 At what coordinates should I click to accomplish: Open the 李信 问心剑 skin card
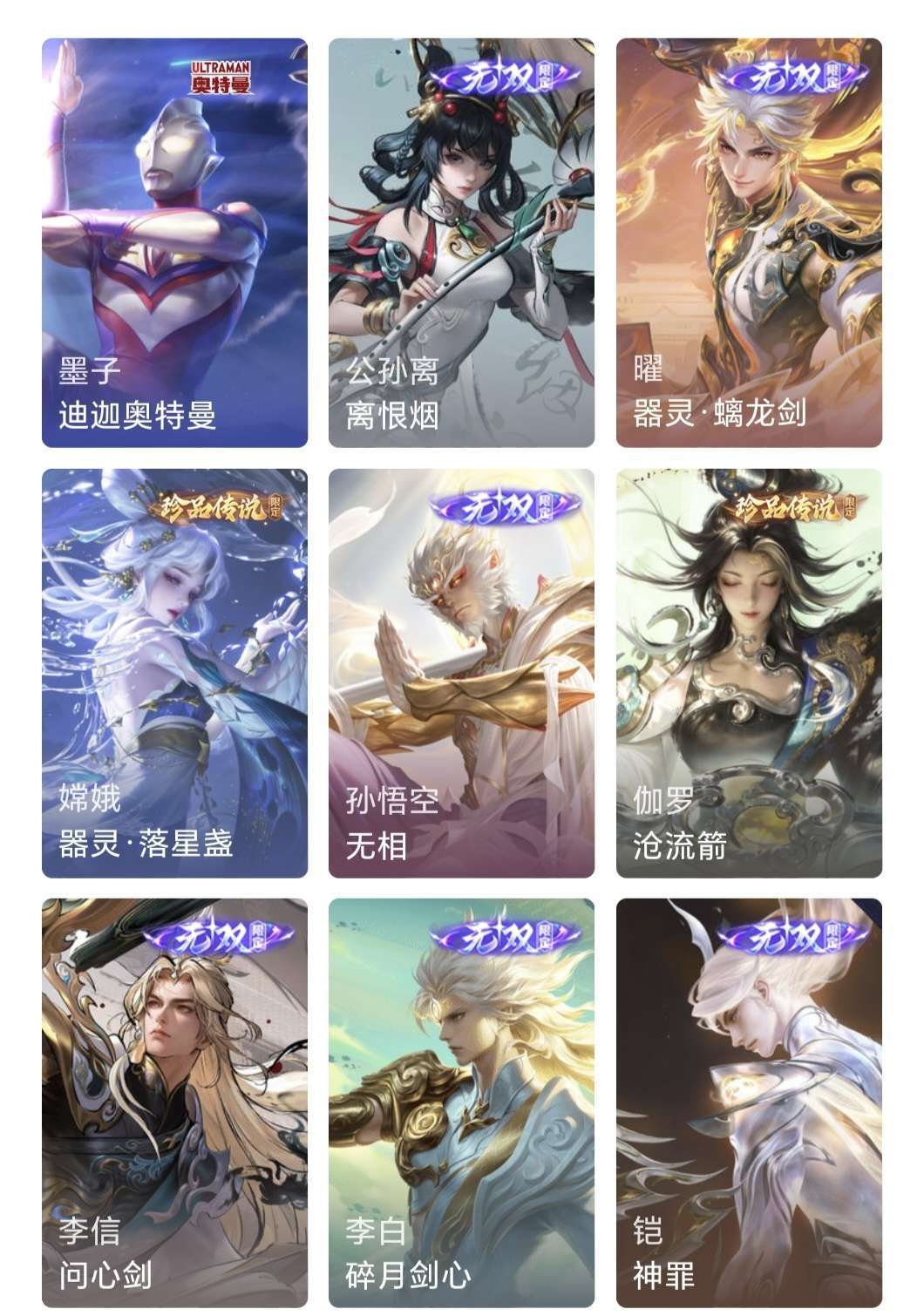click(174, 1103)
